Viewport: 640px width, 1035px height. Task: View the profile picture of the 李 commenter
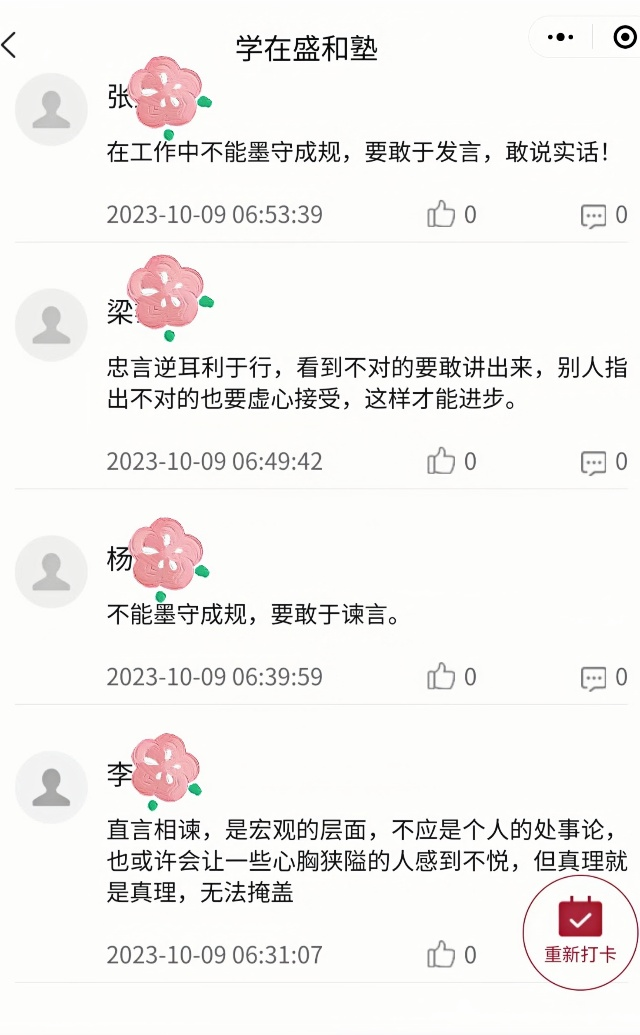pyautogui.click(x=51, y=787)
